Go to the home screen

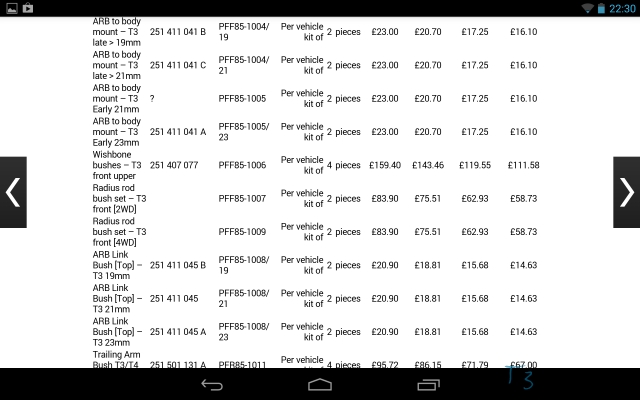pyautogui.click(x=320, y=384)
